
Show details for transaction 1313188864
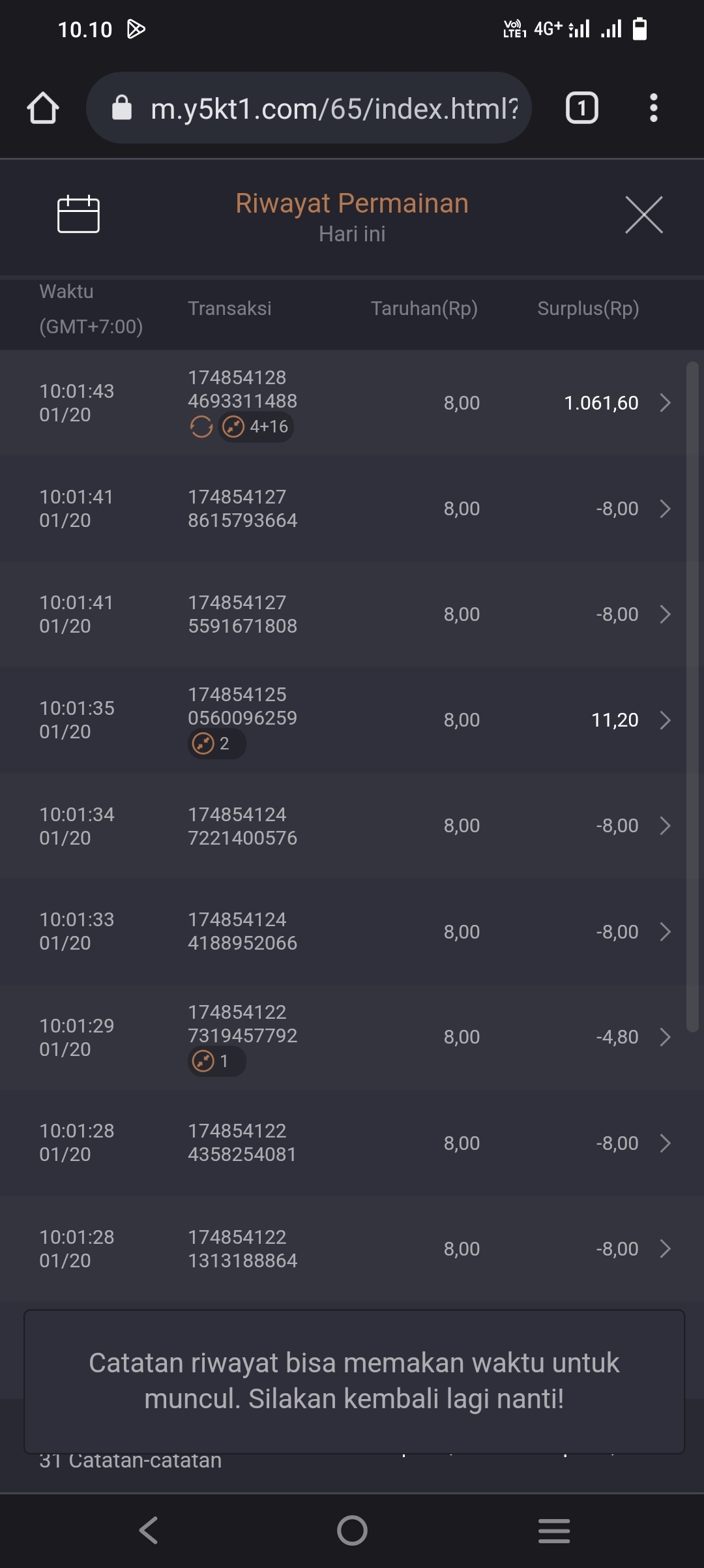[x=664, y=1248]
